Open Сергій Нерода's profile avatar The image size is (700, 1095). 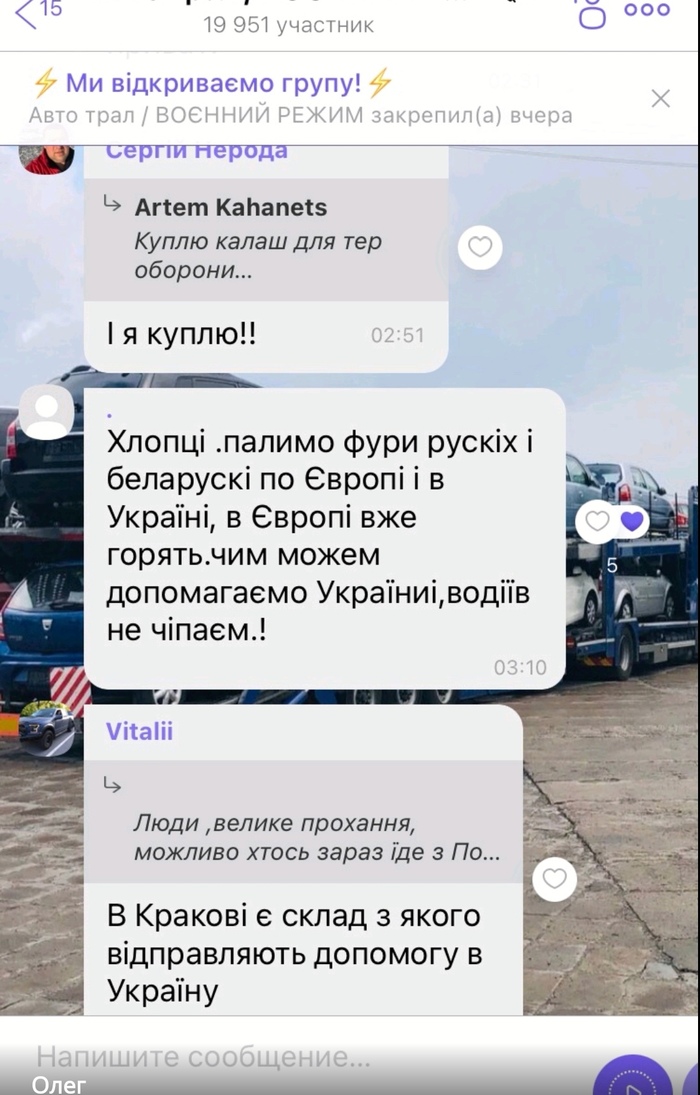48,156
